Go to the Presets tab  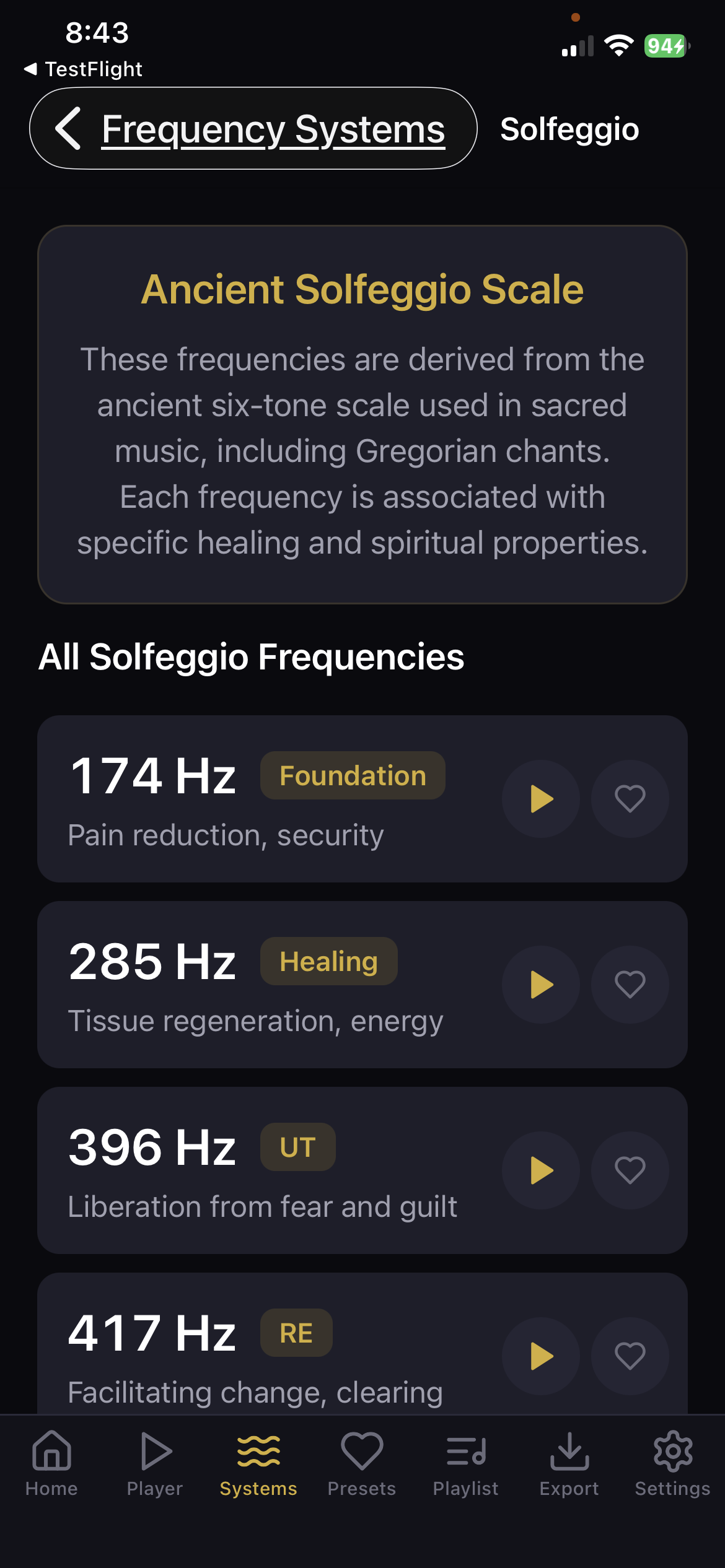362,1463
